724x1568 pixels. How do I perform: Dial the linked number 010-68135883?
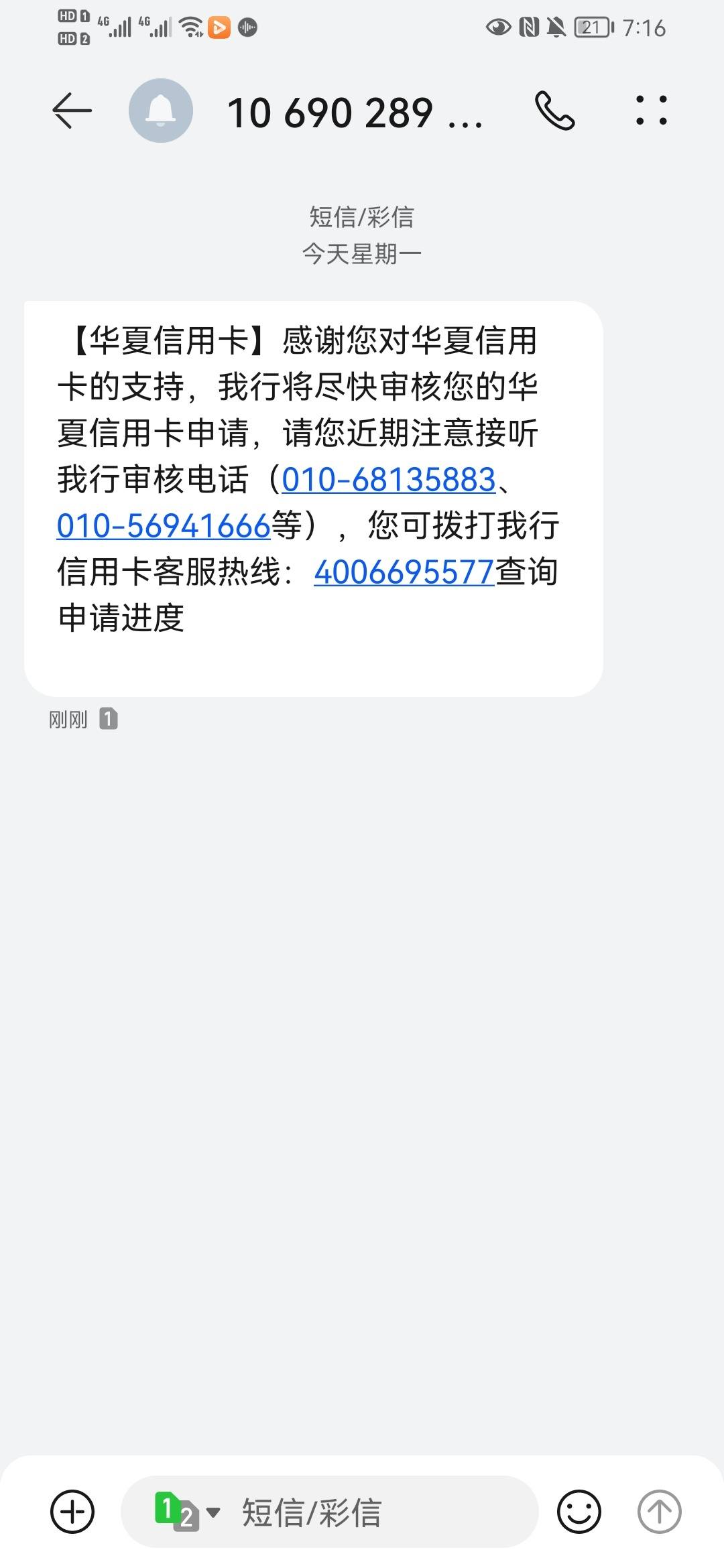389,480
